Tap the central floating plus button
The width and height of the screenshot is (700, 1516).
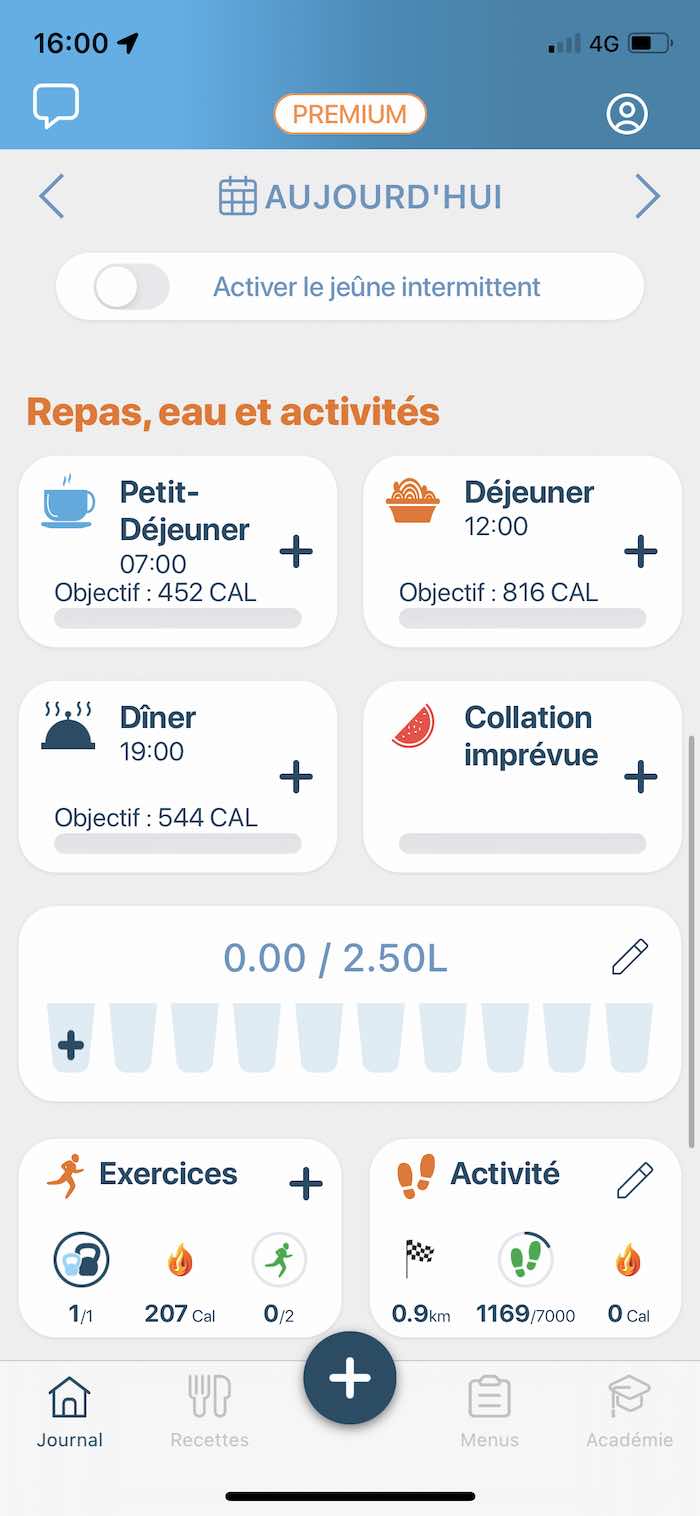click(350, 1378)
